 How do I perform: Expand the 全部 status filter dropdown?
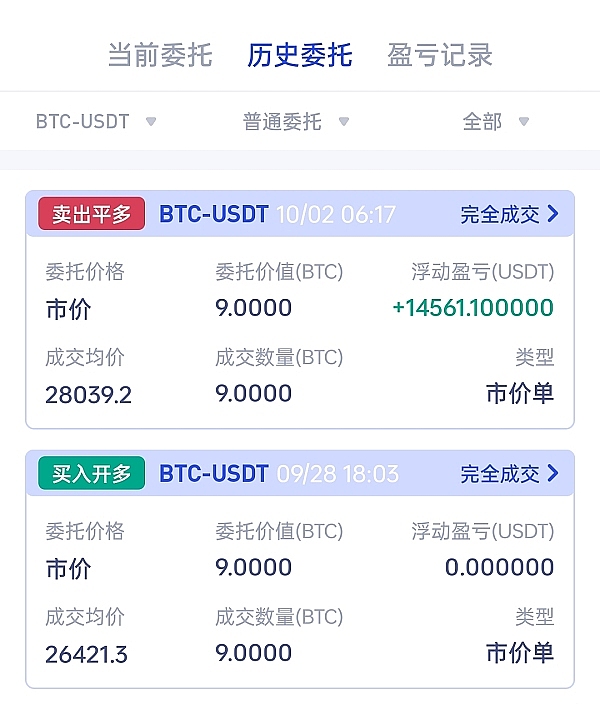496,122
